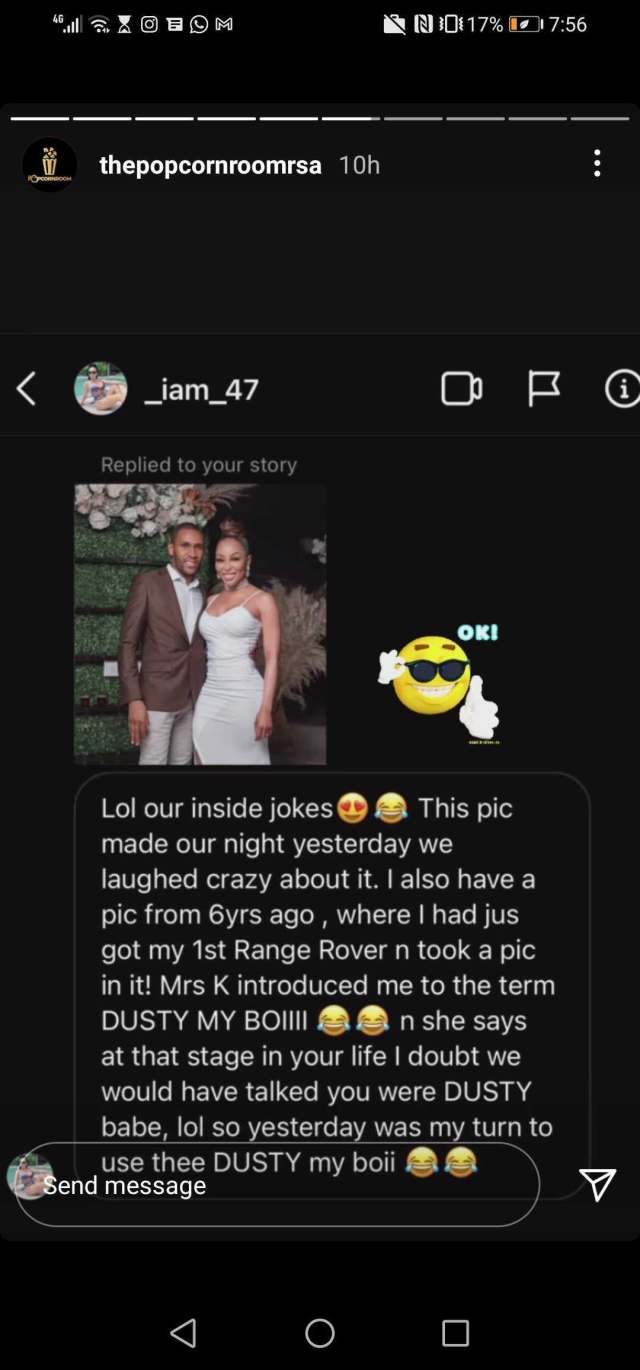Viewport: 640px width, 1370px height.
Task: Focus the Send message field
Action: click(x=277, y=1185)
